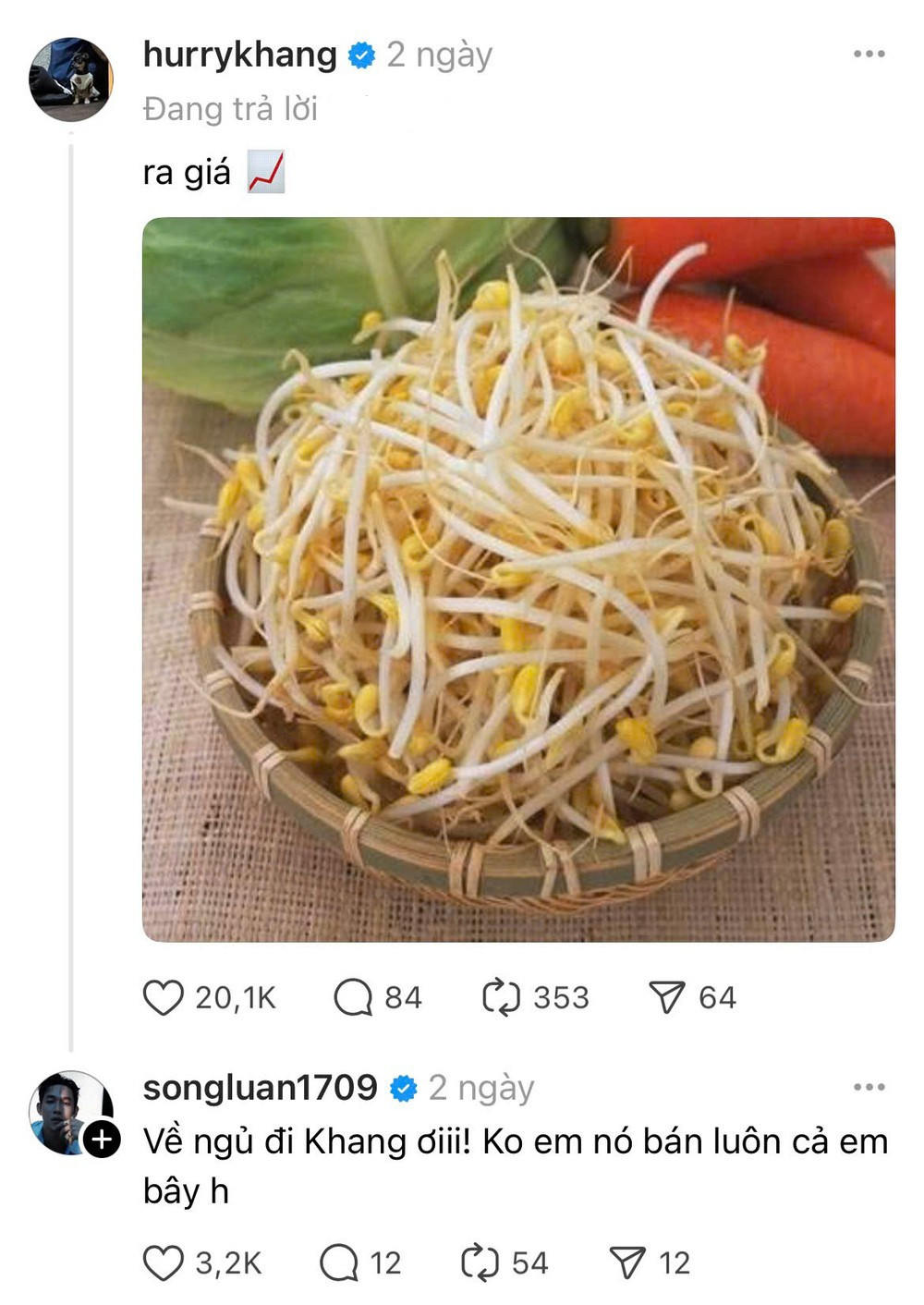Viewport: 924px width, 1305px height.
Task: Share songluan1709's reply
Action: 627,1262
